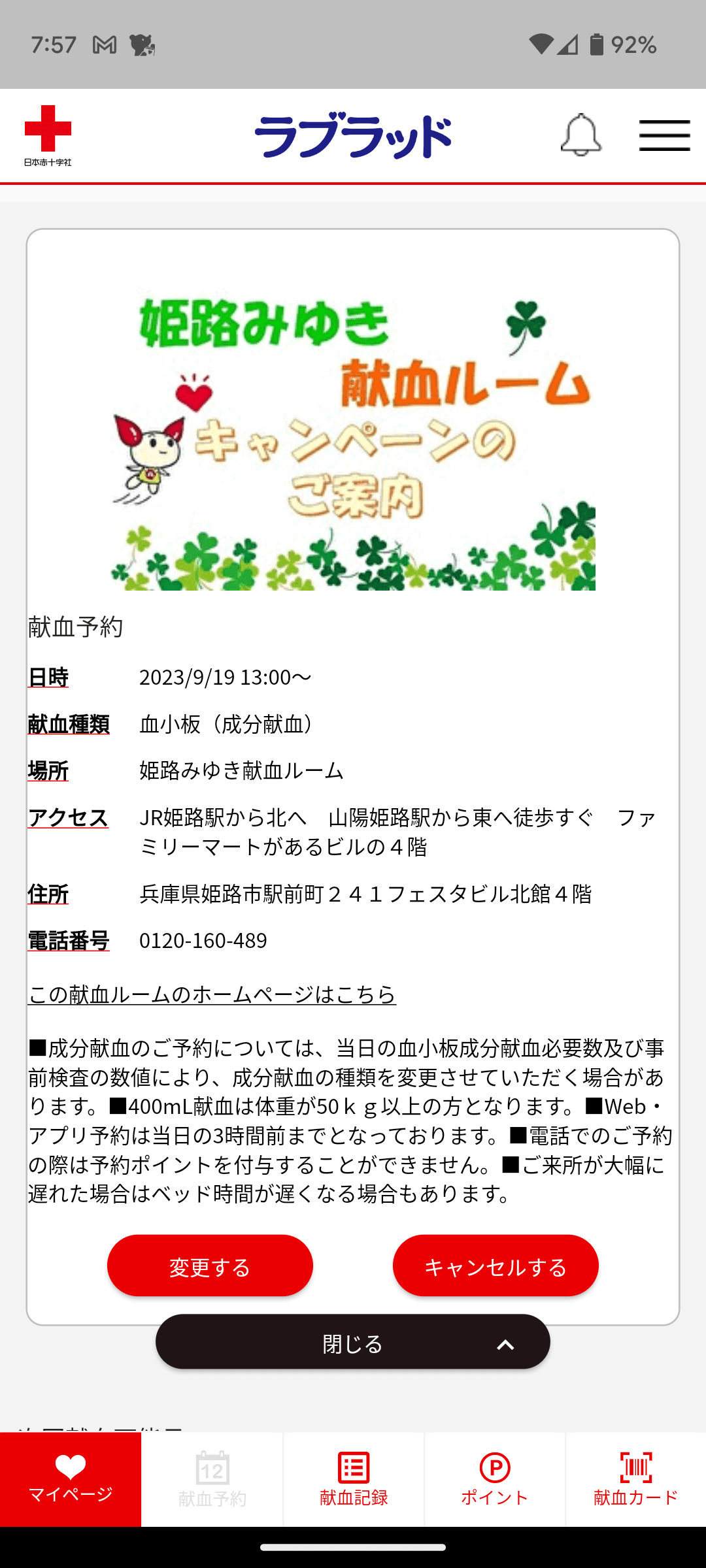706x1568 pixels.
Task: Cancel the reservation with キャンセルする
Action: pos(496,1266)
